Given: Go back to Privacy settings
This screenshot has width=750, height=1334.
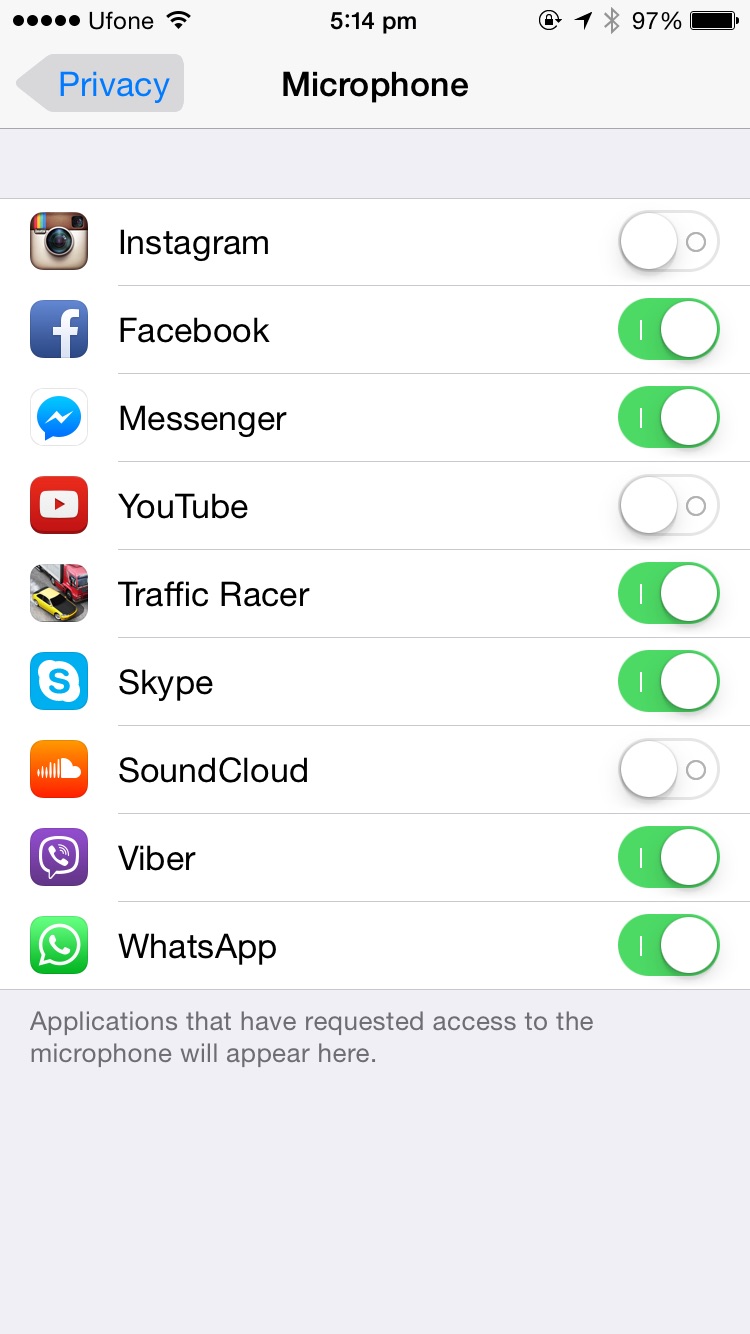Looking at the screenshot, I should pyautogui.click(x=100, y=84).
